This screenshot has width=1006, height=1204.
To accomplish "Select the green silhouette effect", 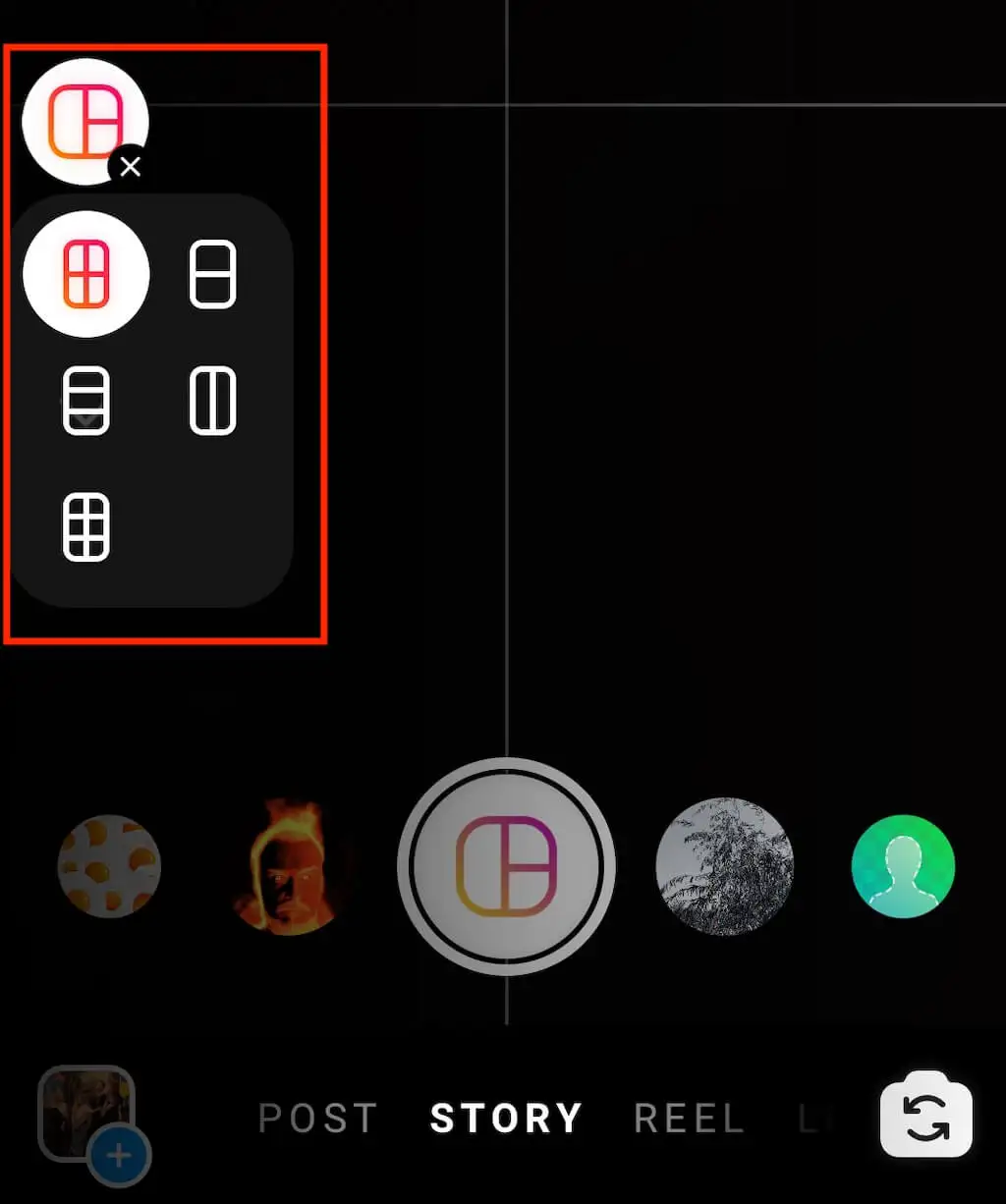I will pyautogui.click(x=902, y=866).
